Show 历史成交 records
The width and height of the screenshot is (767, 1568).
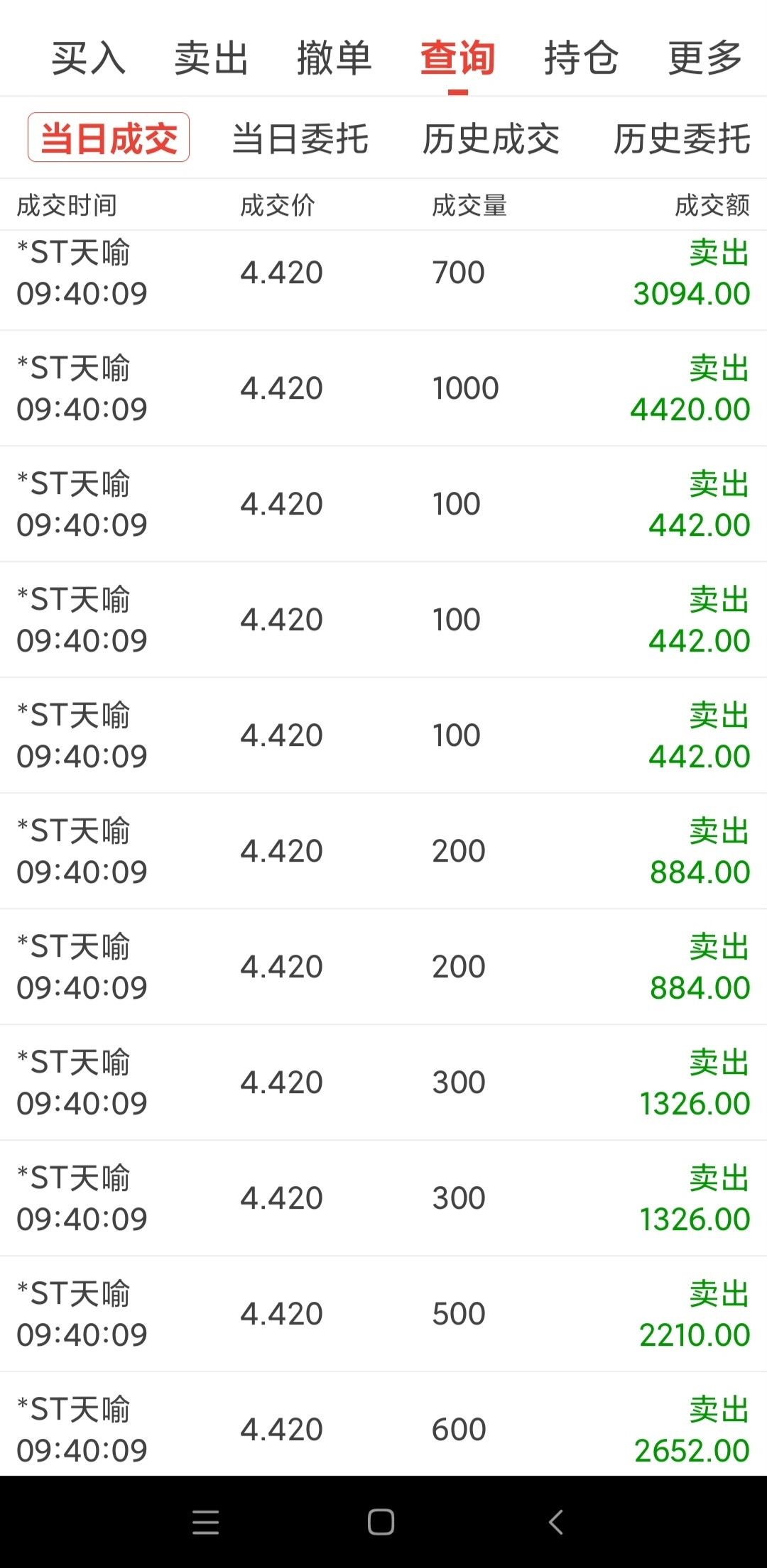[491, 139]
